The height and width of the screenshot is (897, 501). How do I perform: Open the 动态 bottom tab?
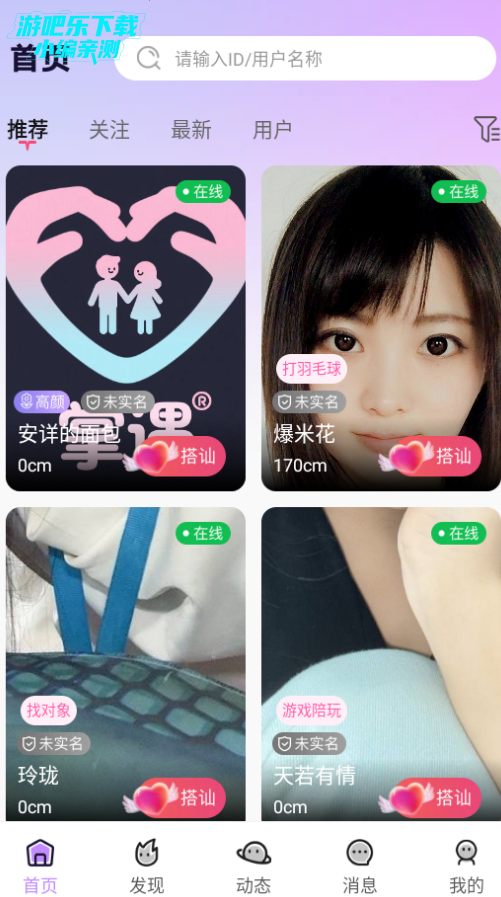tap(253, 866)
